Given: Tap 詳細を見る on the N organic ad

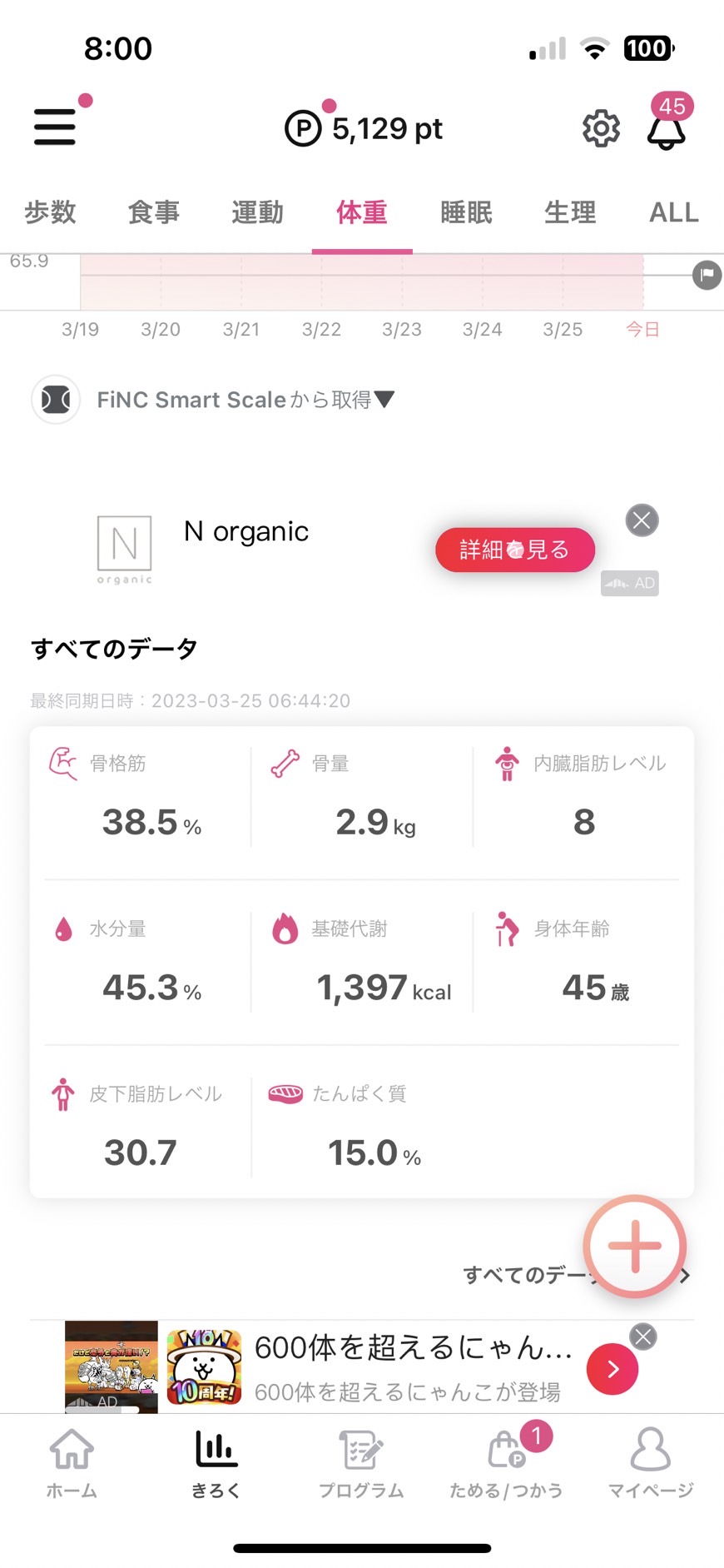Looking at the screenshot, I should click(x=515, y=550).
